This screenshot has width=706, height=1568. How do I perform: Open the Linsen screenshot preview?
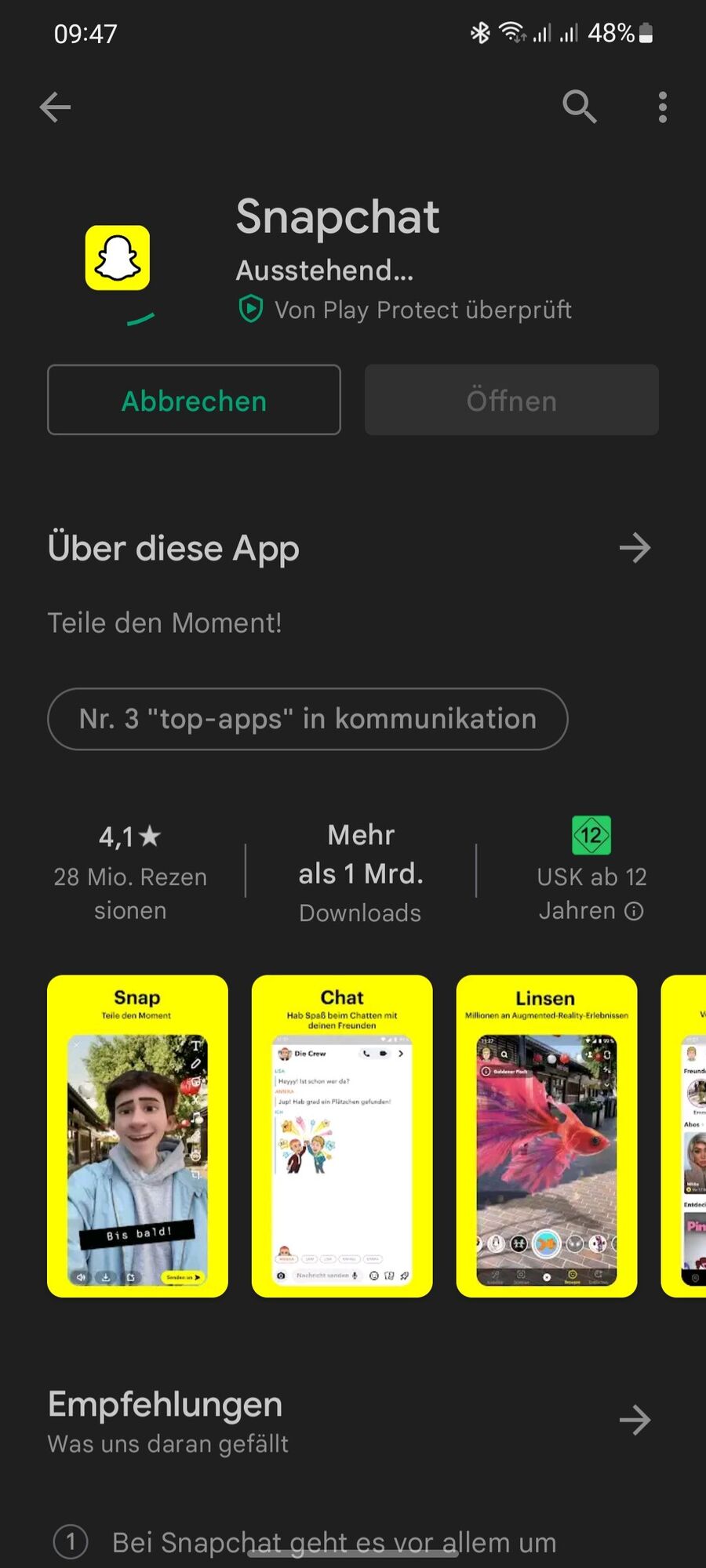pyautogui.click(x=547, y=1136)
